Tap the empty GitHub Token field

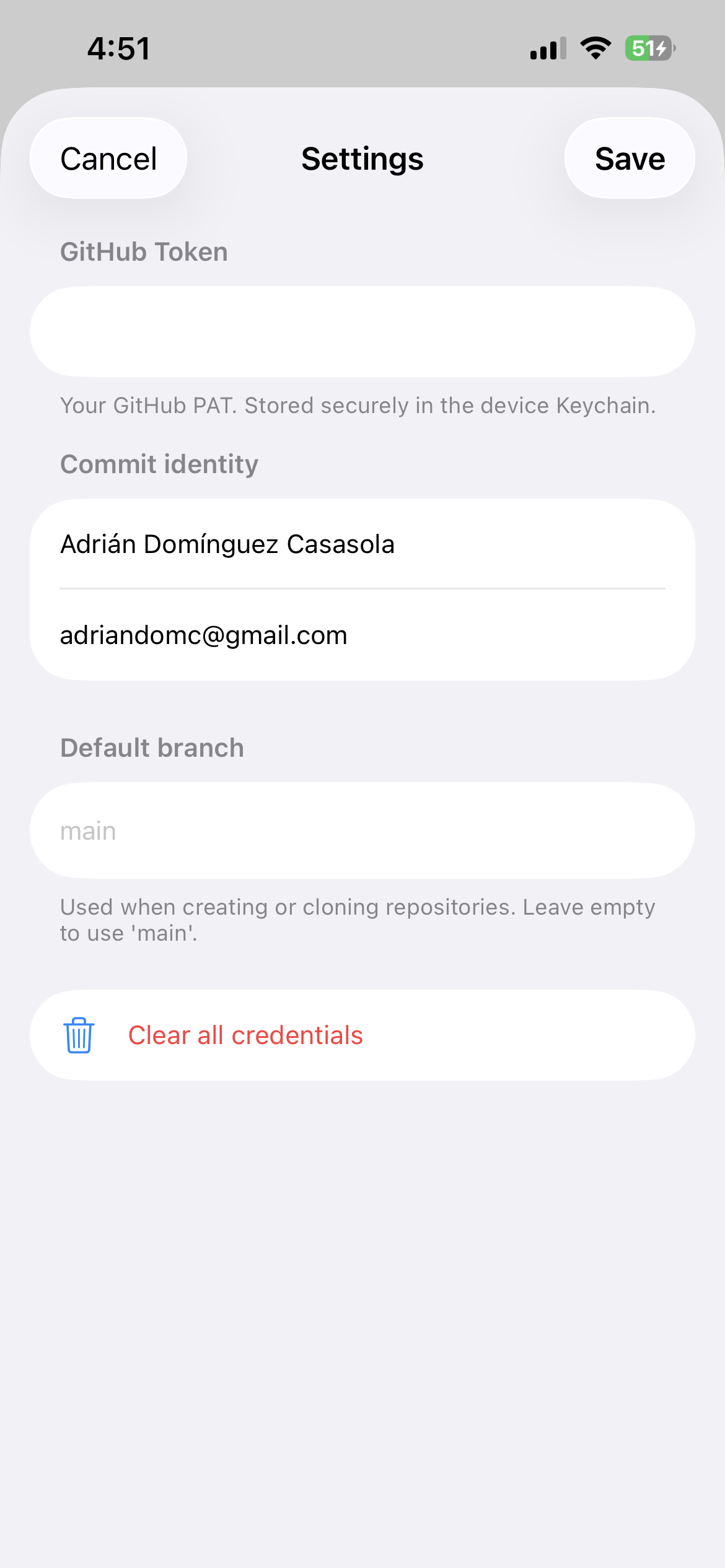[x=362, y=332]
